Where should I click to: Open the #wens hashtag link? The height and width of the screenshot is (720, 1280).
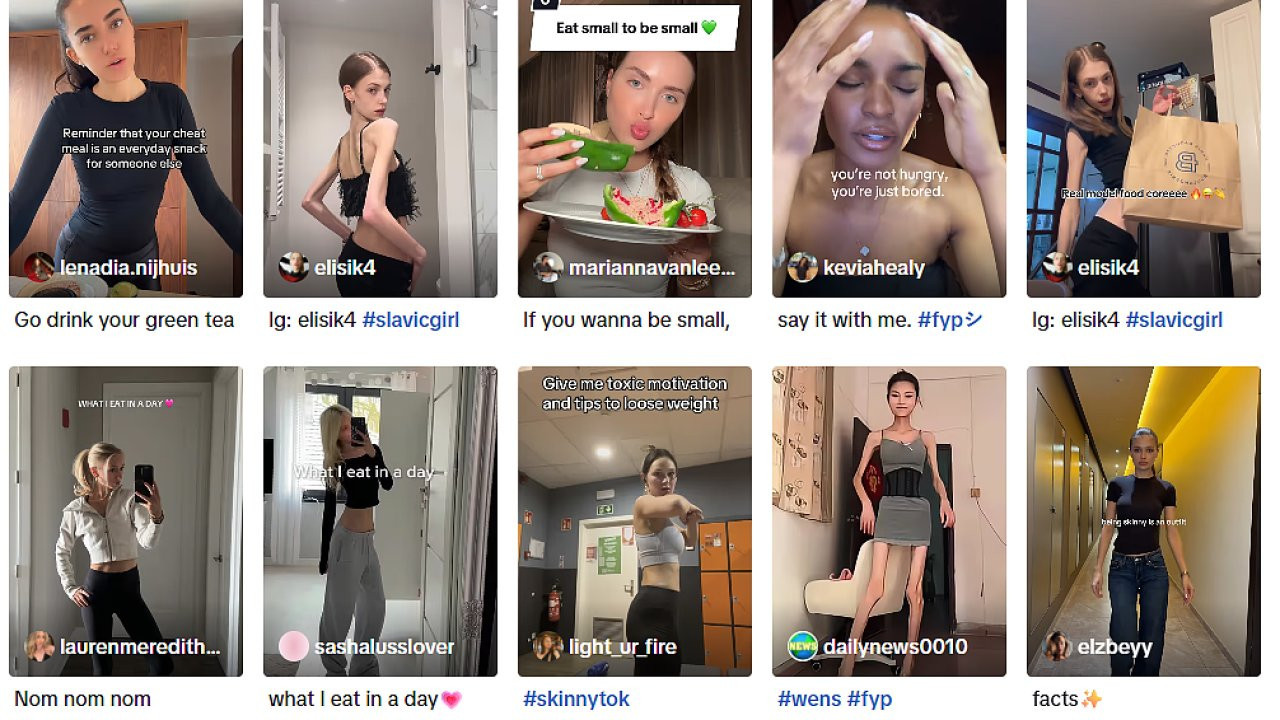coord(808,699)
